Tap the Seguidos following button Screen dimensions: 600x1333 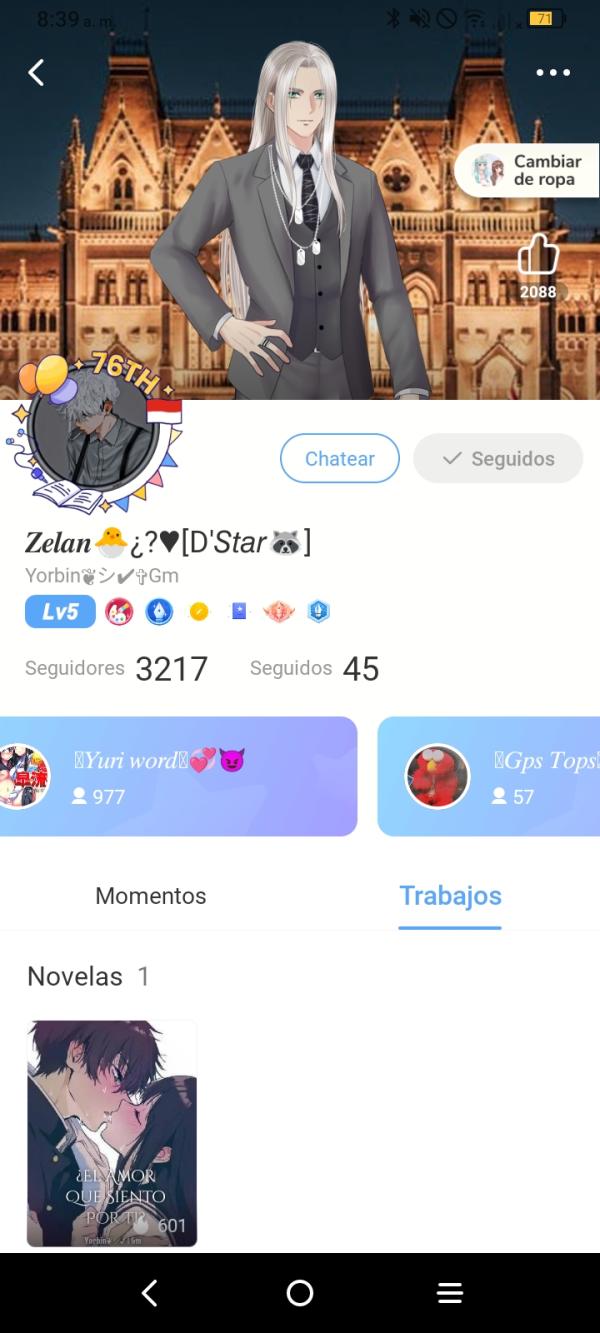click(x=498, y=458)
